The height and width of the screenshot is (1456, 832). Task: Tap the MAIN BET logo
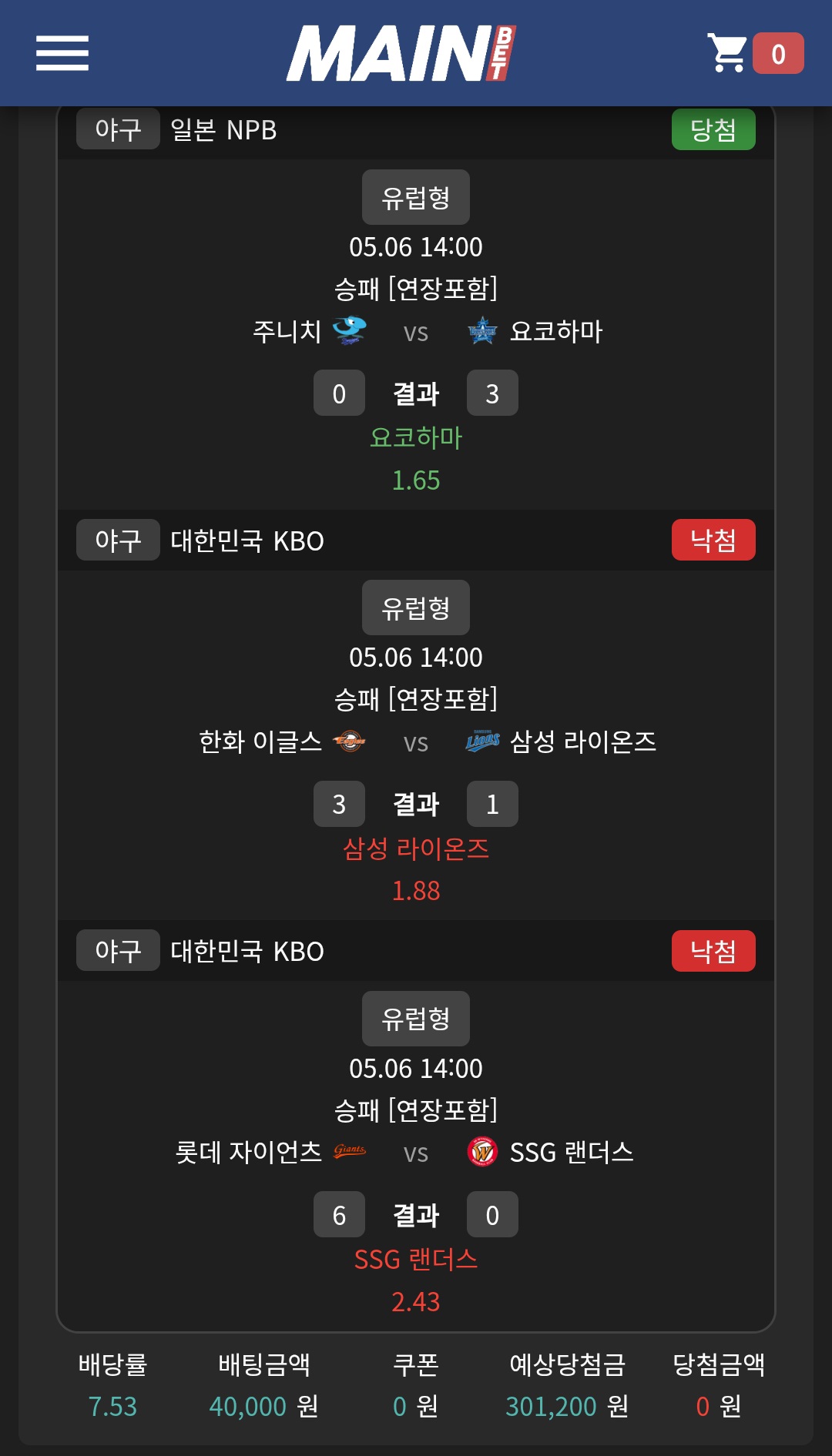coord(401,53)
